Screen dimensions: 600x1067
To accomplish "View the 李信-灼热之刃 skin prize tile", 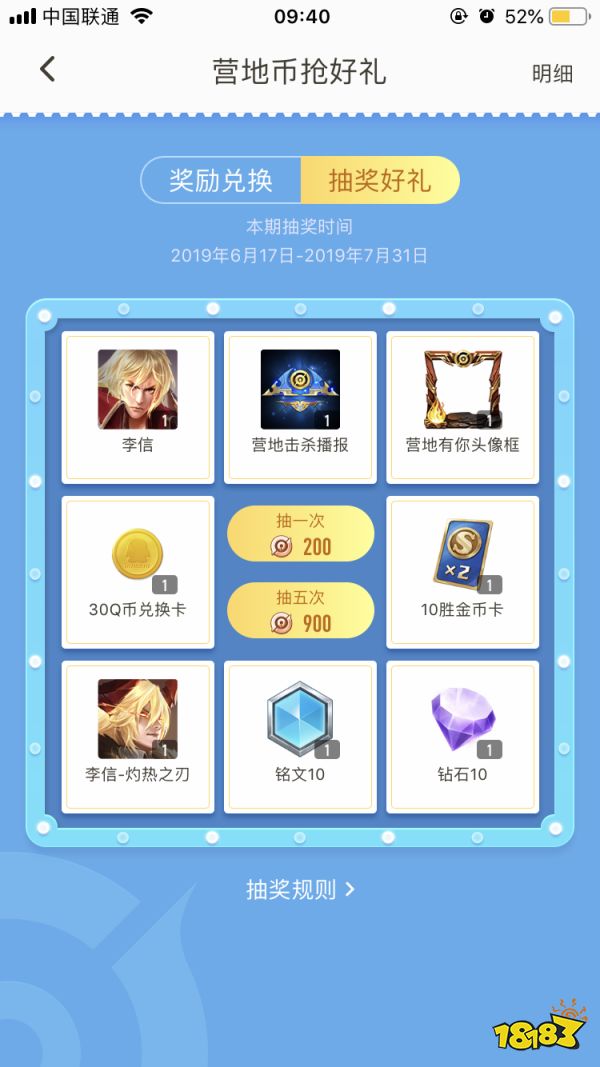I will tap(138, 736).
